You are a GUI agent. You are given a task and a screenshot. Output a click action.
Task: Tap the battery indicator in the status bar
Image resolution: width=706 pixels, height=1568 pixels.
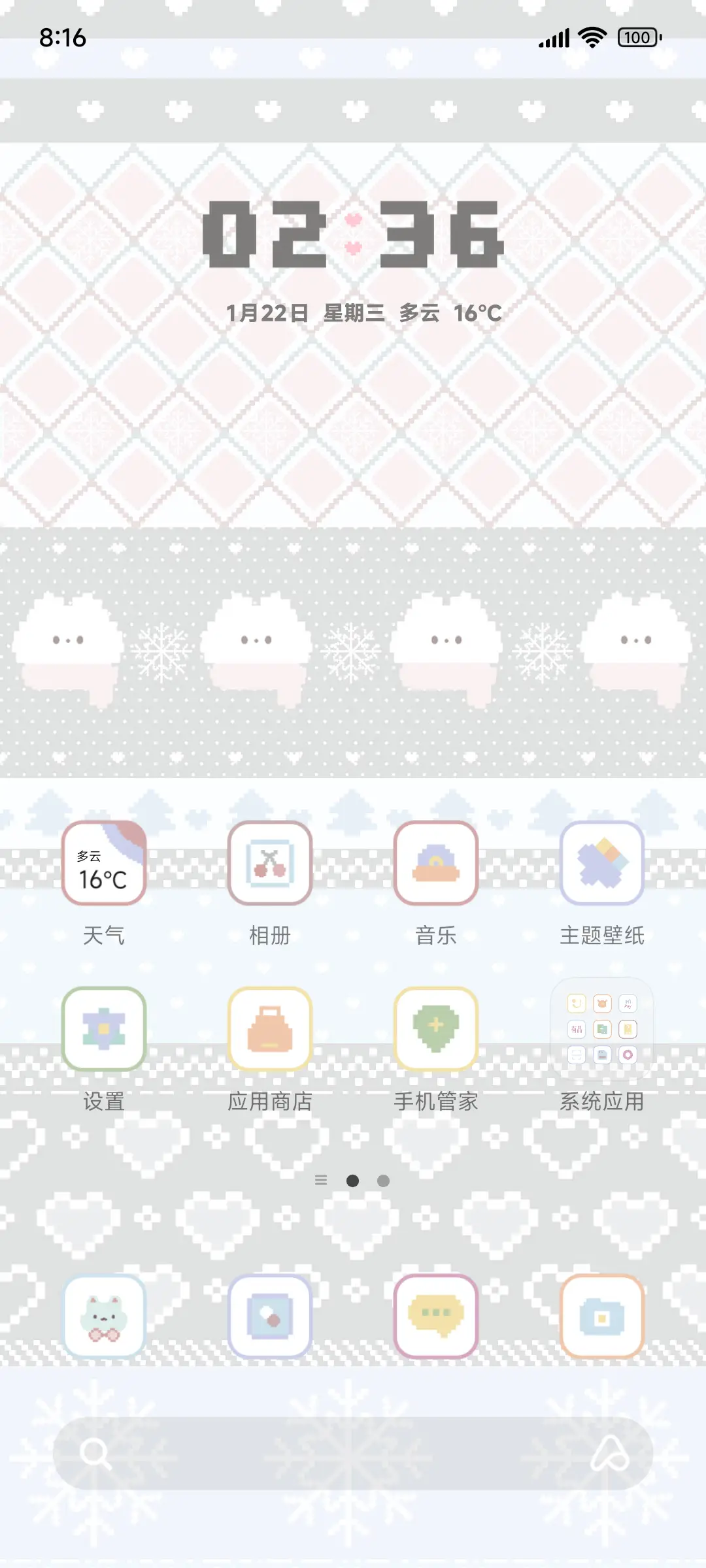click(x=636, y=37)
